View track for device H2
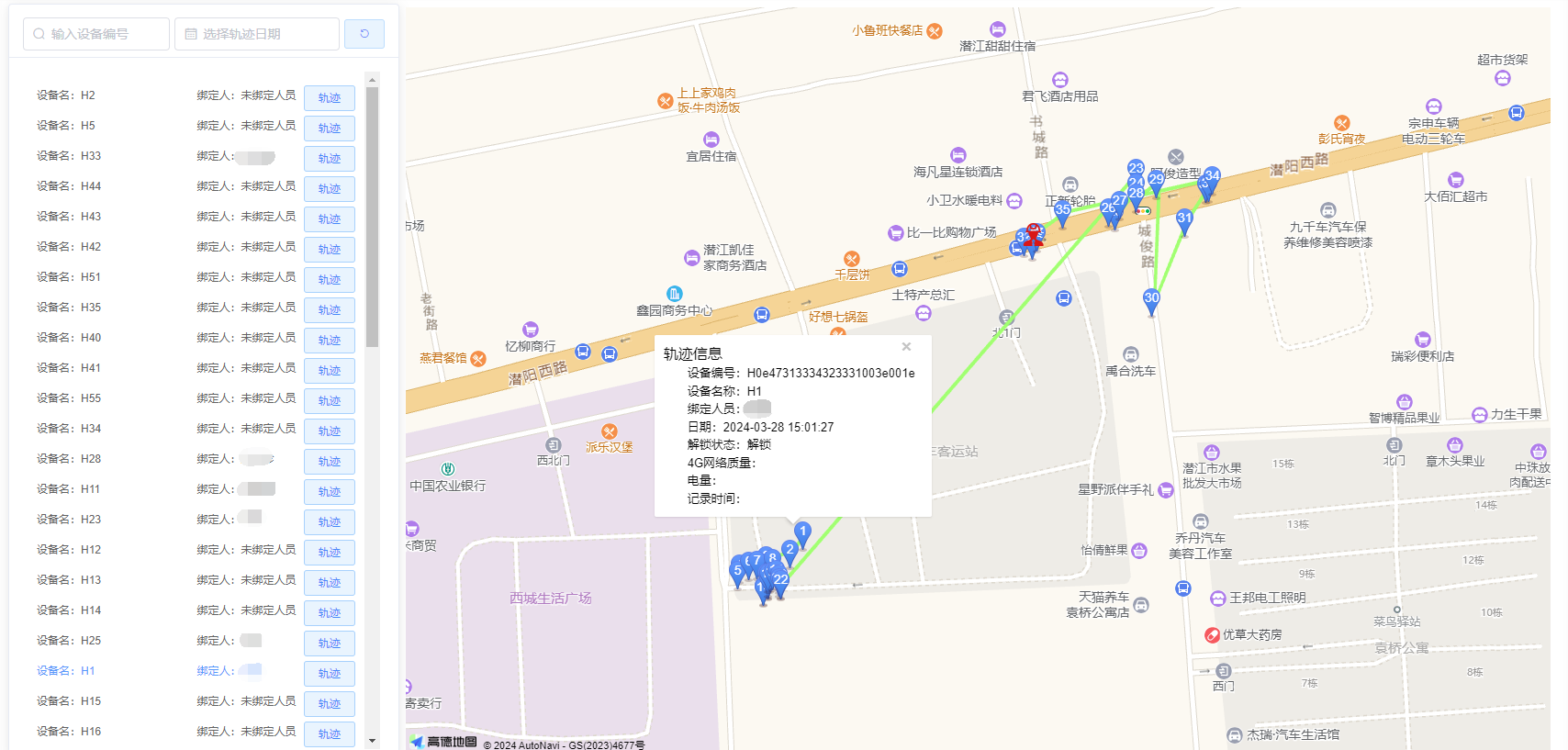This screenshot has height=750, width=1568. [329, 97]
